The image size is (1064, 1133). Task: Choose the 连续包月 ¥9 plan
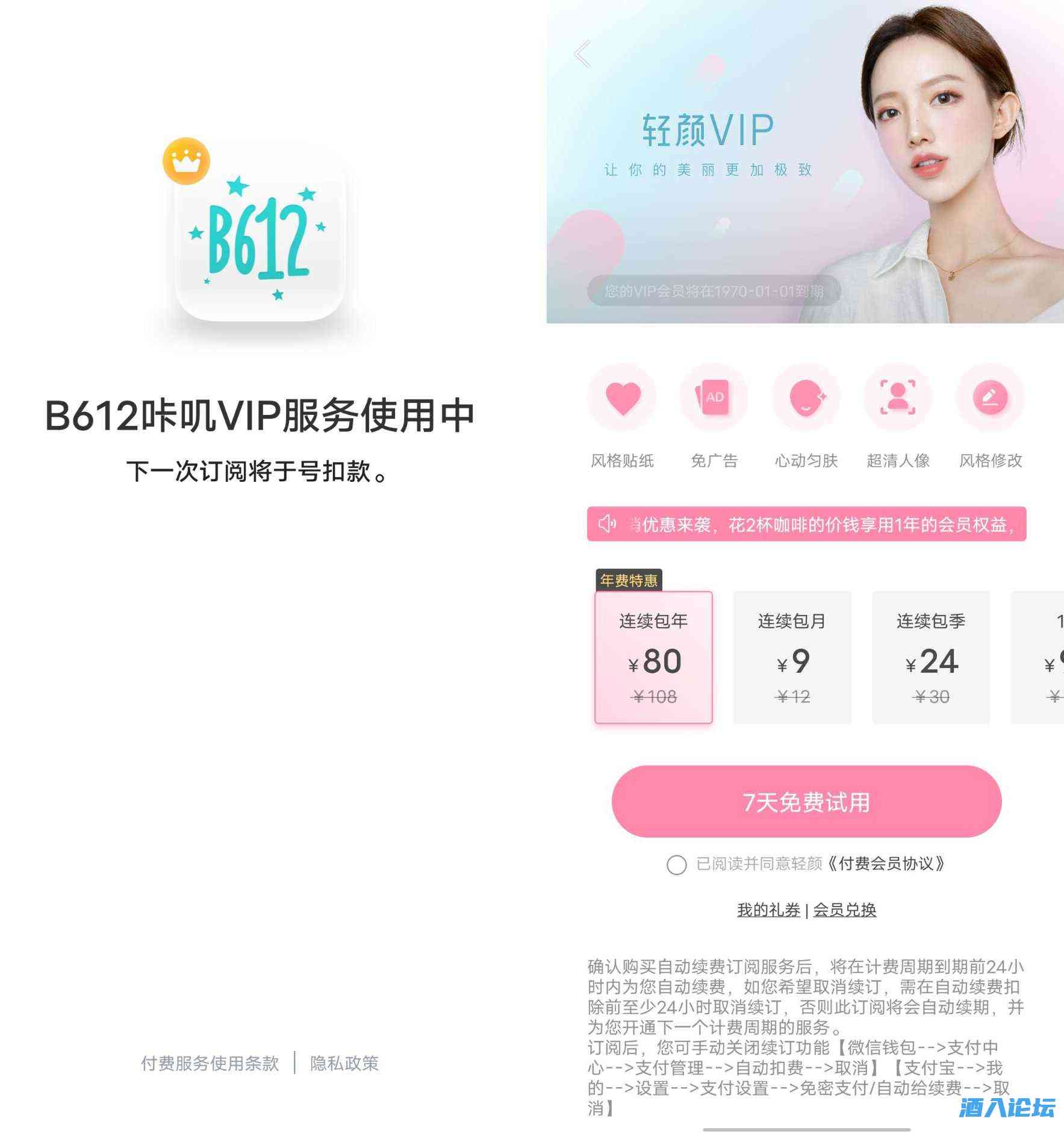click(x=792, y=657)
